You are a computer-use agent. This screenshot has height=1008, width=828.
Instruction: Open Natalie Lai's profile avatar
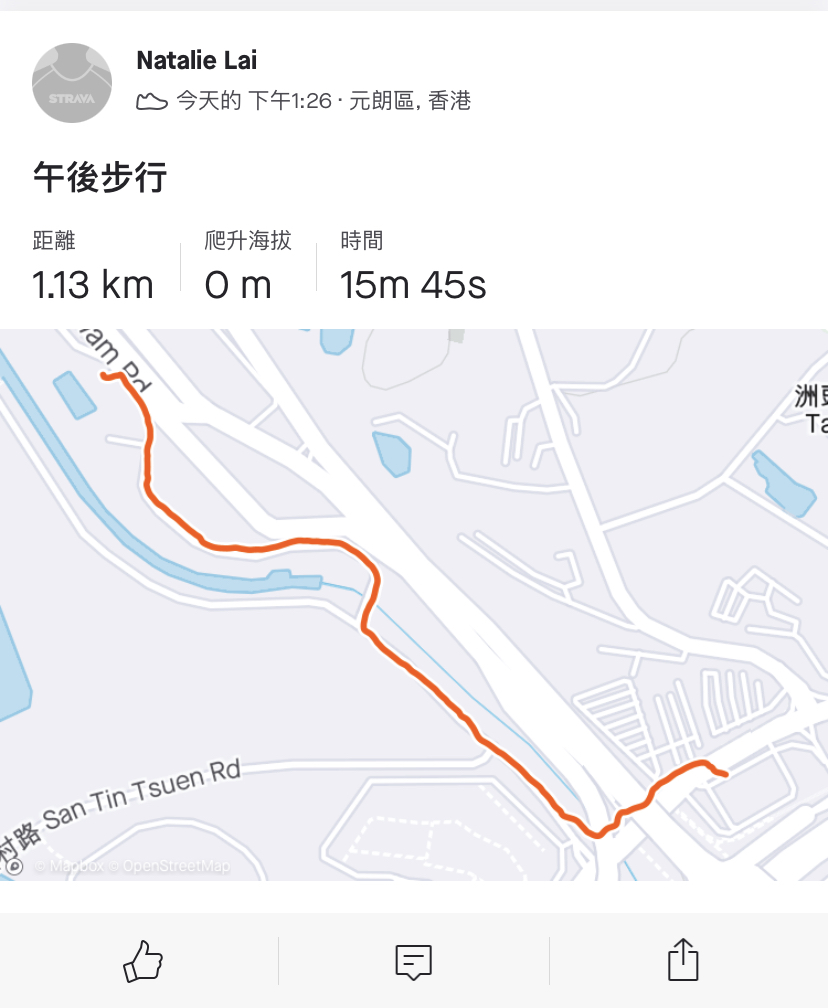click(72, 83)
